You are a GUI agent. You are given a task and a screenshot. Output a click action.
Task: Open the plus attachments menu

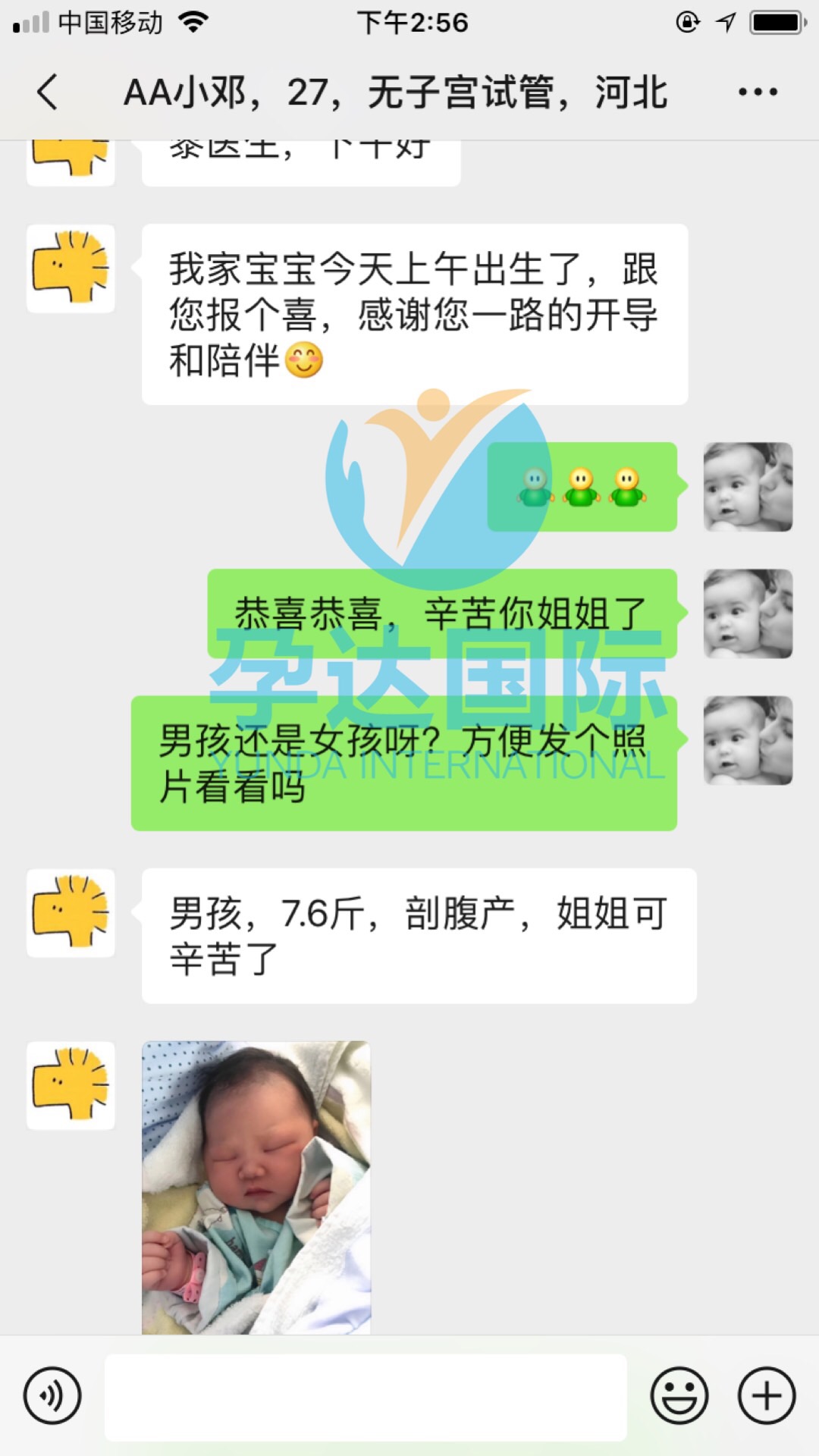pos(766,1395)
